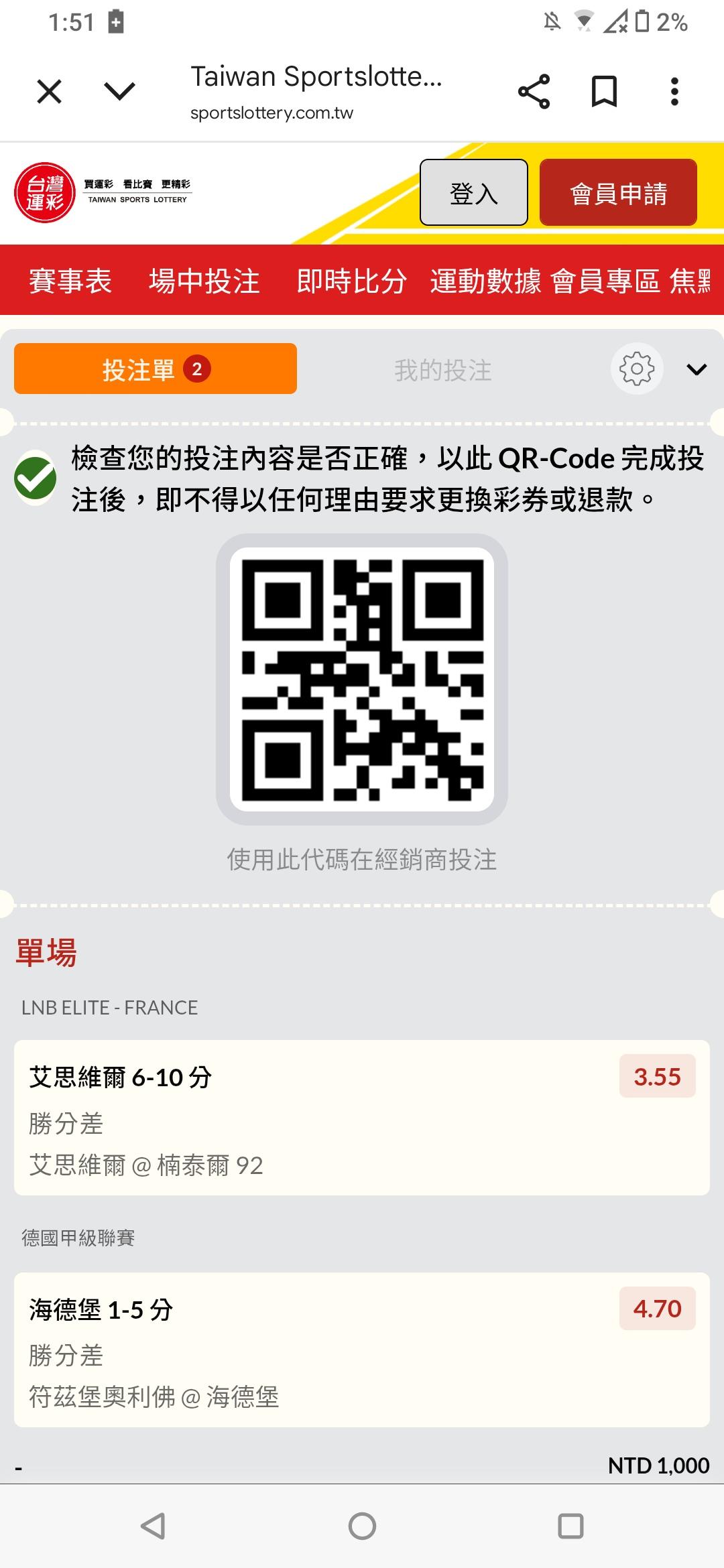Switch to 我的投注 tab
The width and height of the screenshot is (724, 1568).
click(x=443, y=370)
